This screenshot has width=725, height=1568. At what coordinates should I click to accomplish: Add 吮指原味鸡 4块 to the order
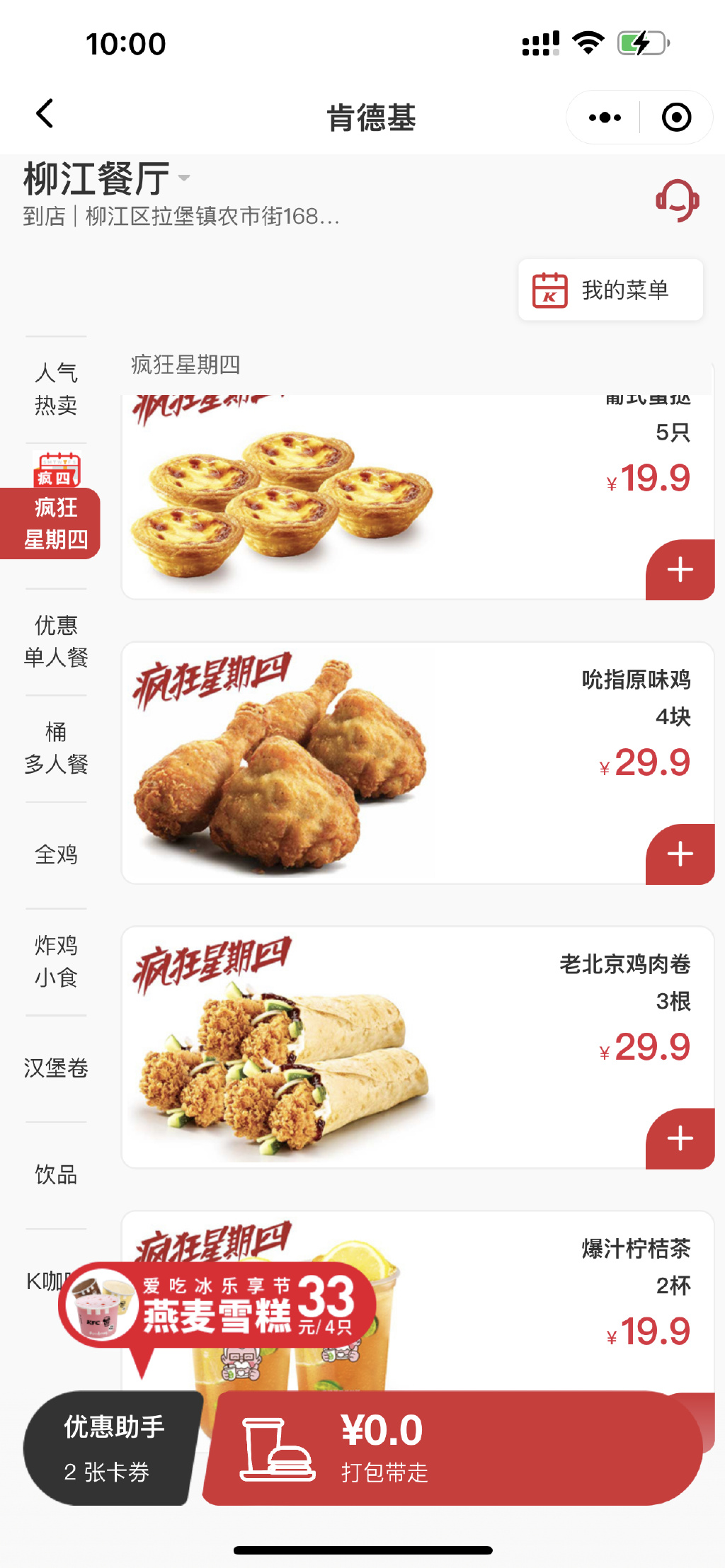click(680, 854)
